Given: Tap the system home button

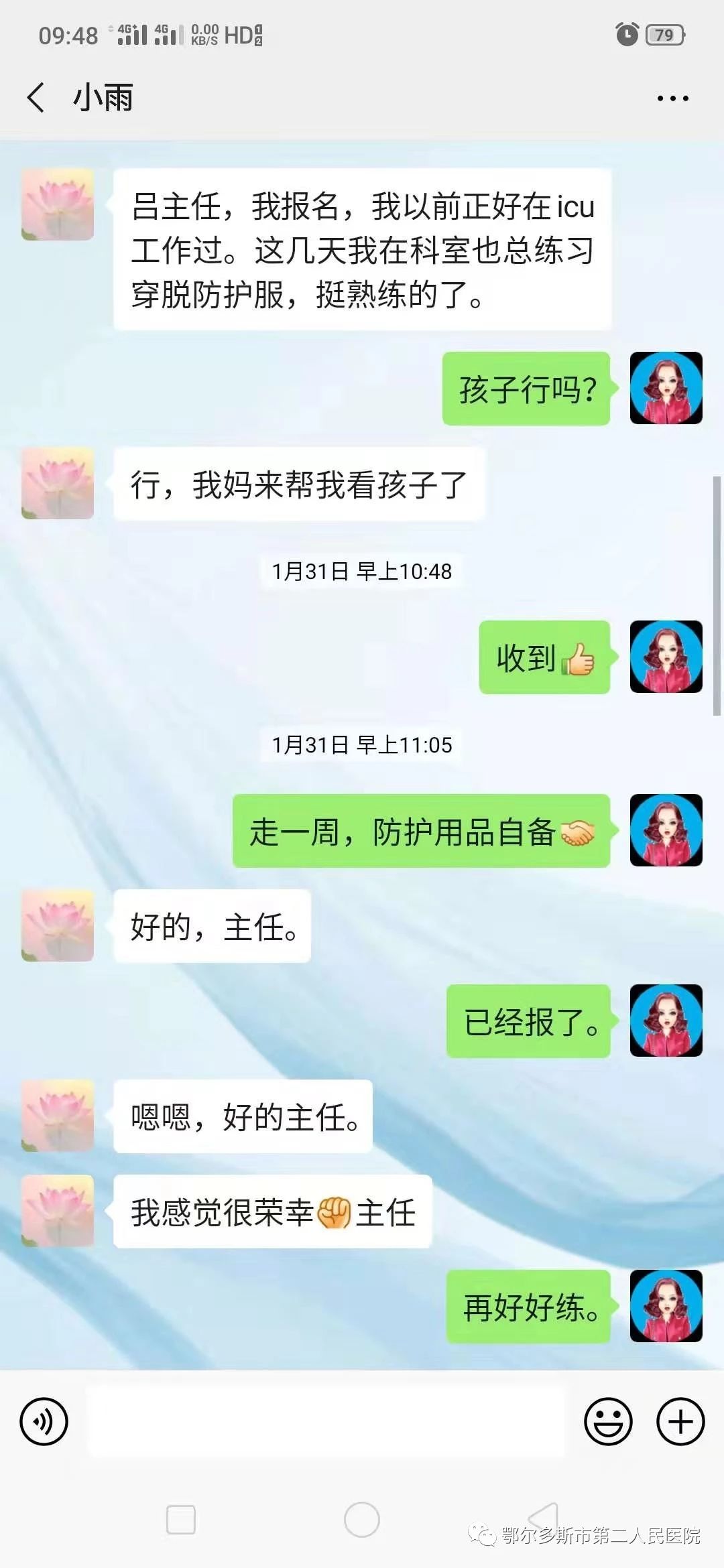Looking at the screenshot, I should pos(362,1520).
